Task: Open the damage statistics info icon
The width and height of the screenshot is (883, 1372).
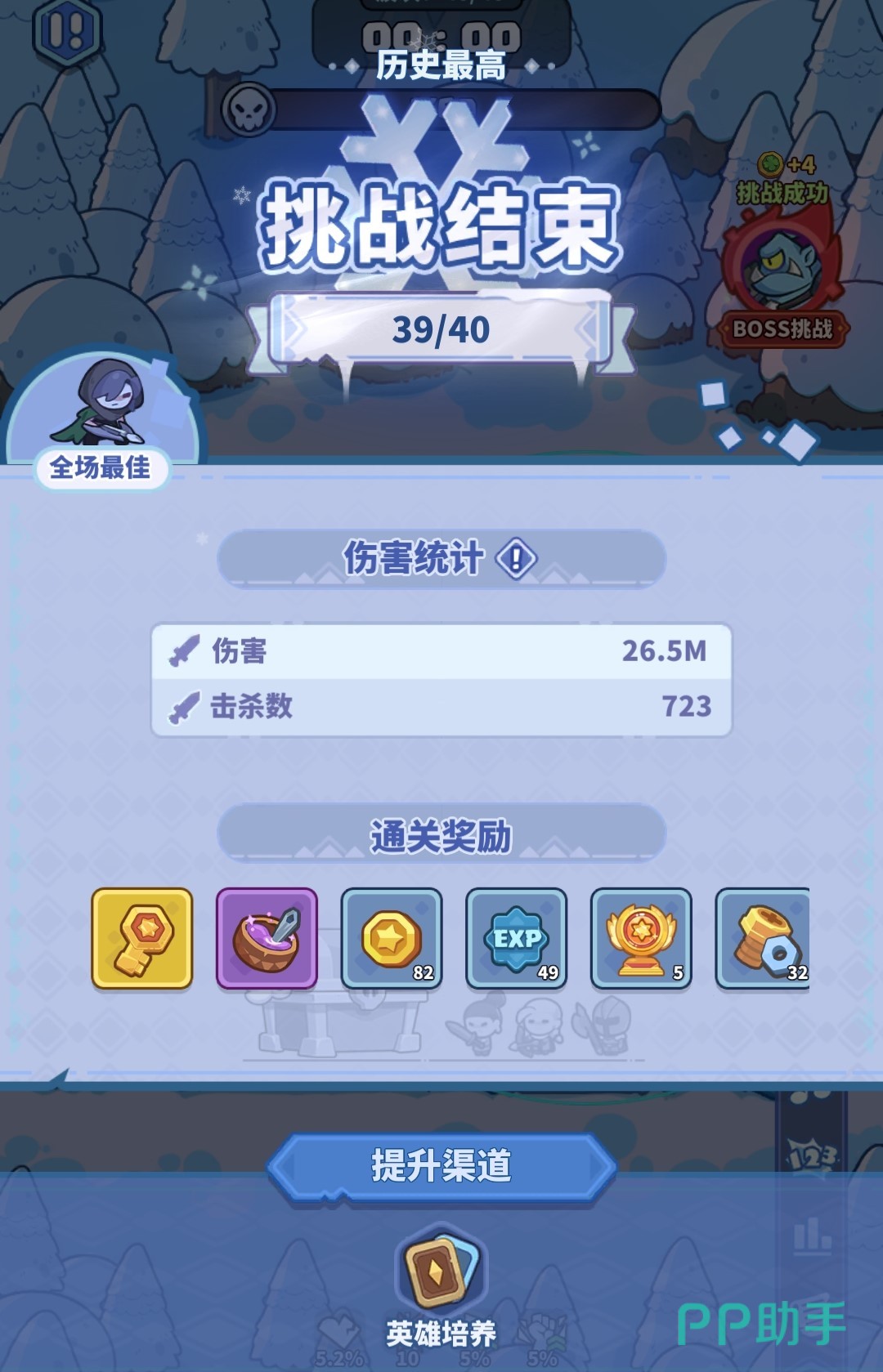Action: click(517, 559)
